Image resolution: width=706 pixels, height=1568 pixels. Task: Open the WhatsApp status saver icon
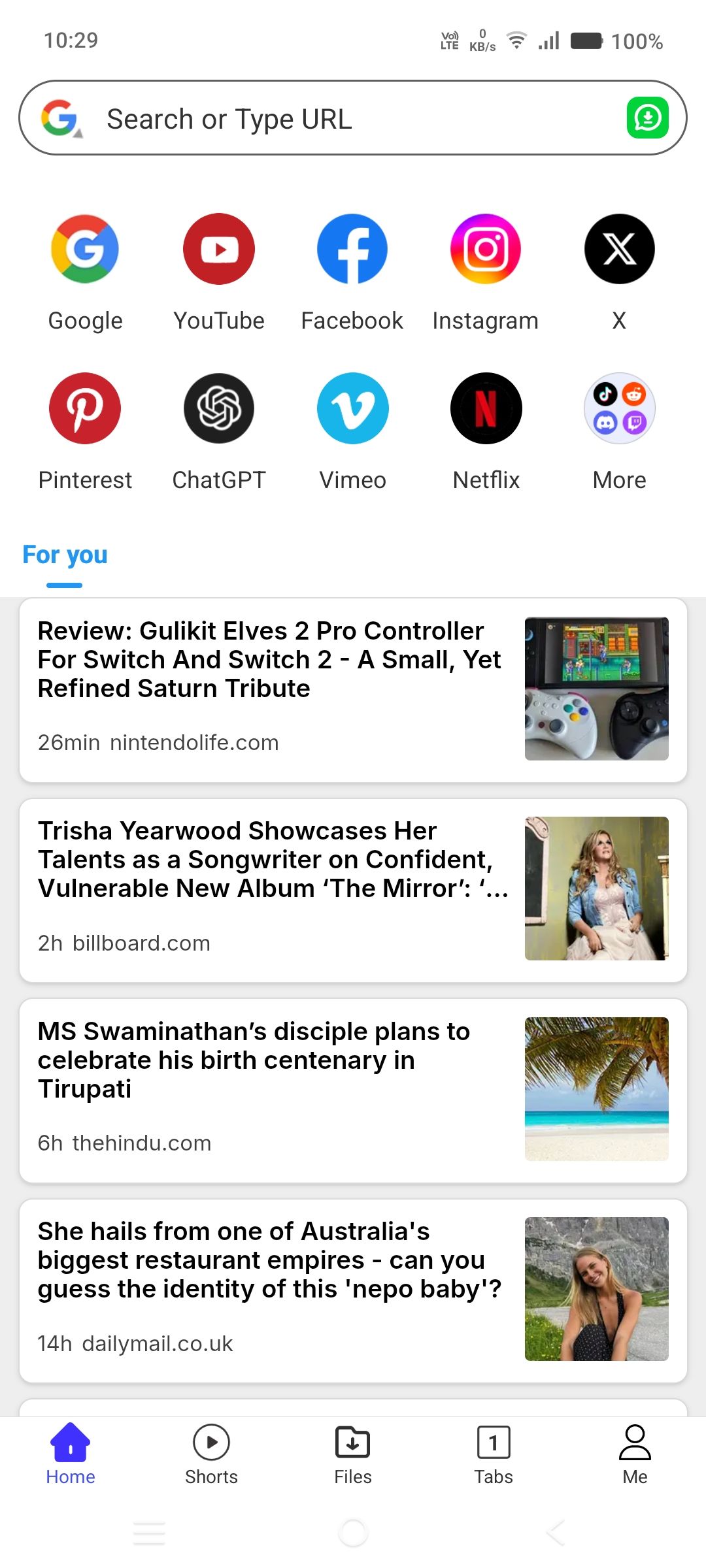click(x=647, y=118)
